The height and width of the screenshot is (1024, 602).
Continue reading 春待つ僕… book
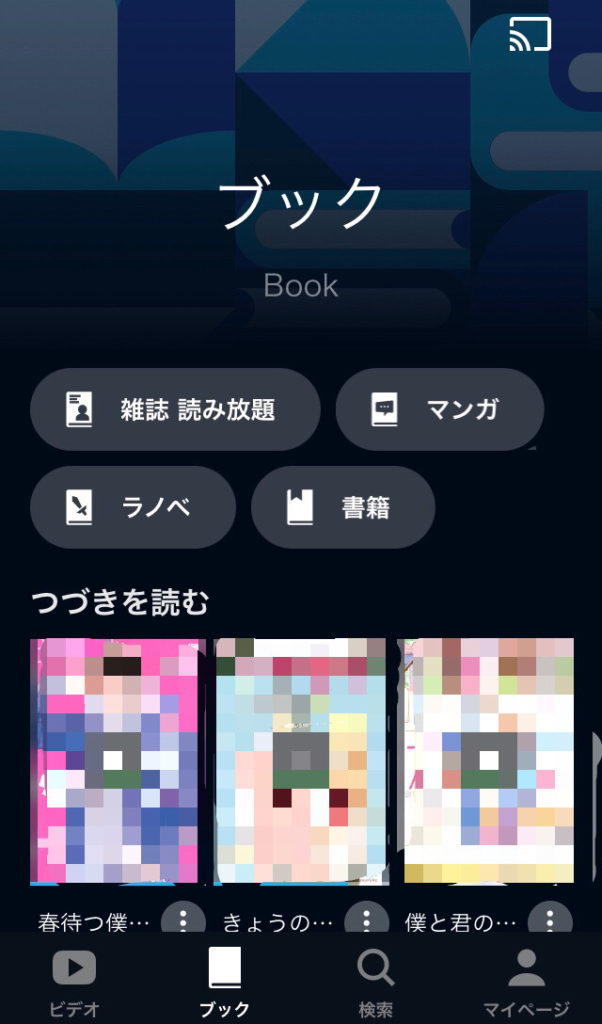point(118,761)
